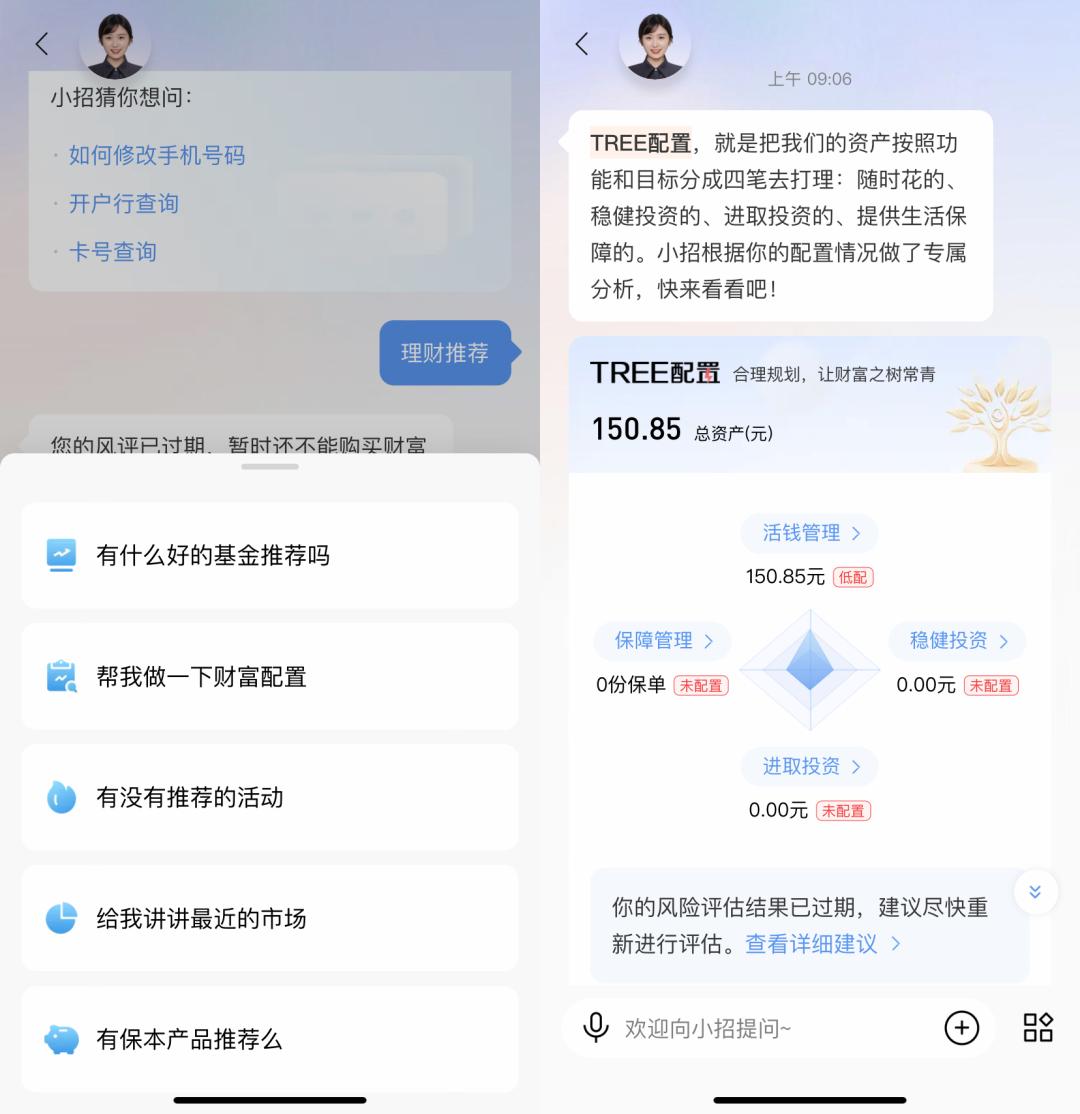Viewport: 1080px width, 1114px height.
Task: Open 卡号查询 suggested question
Action: 112,252
